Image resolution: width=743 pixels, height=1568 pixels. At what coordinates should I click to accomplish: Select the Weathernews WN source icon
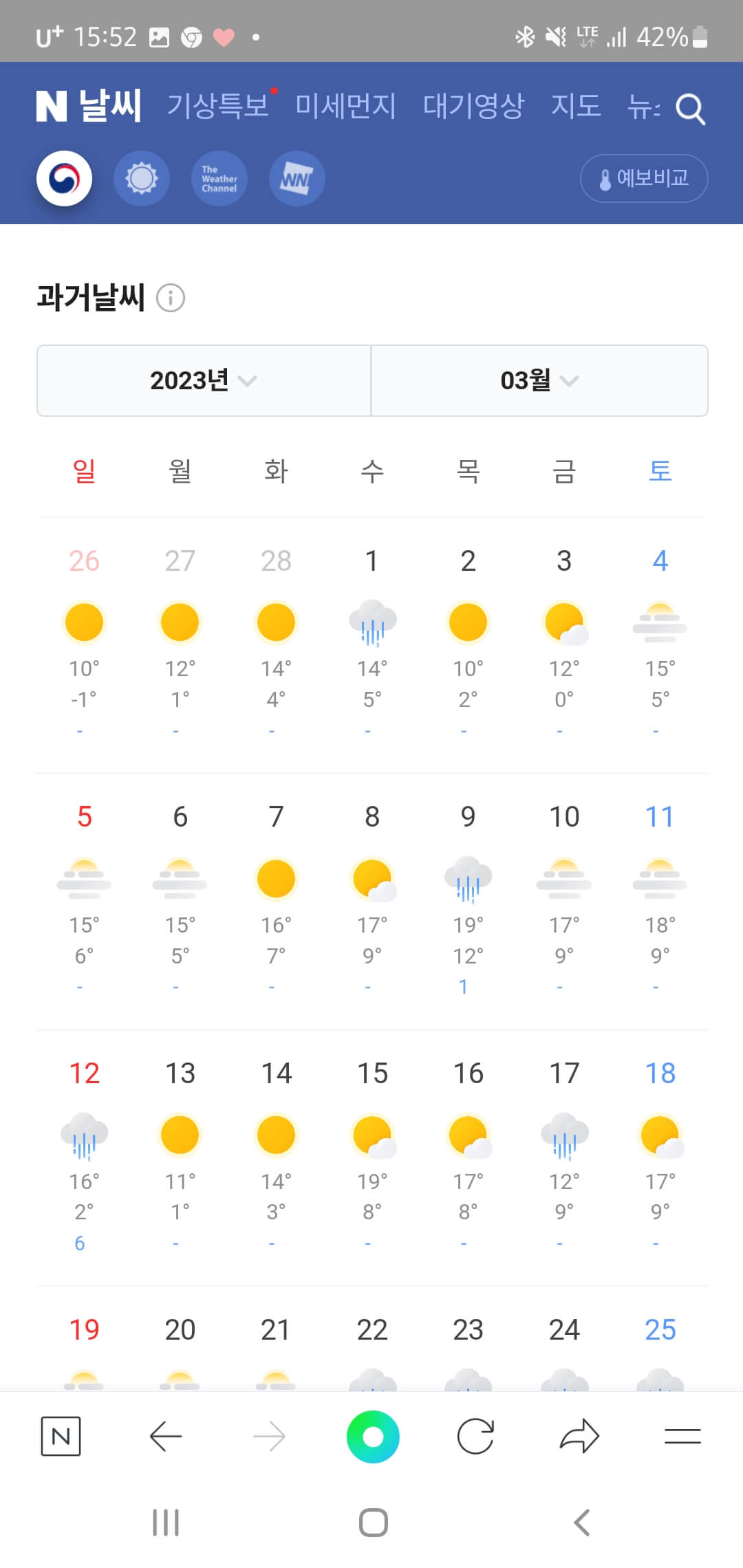point(296,177)
